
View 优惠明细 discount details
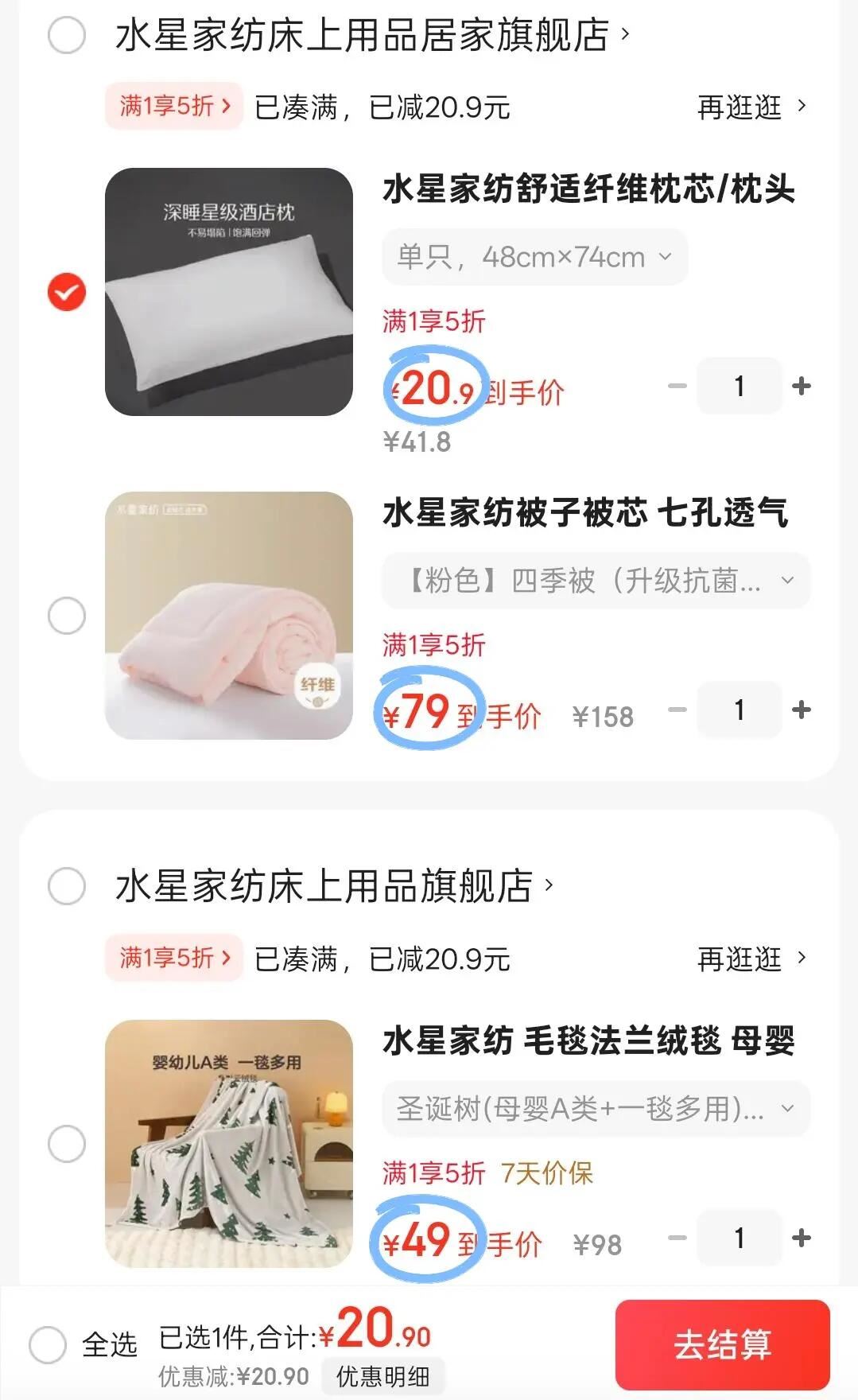point(383,1376)
